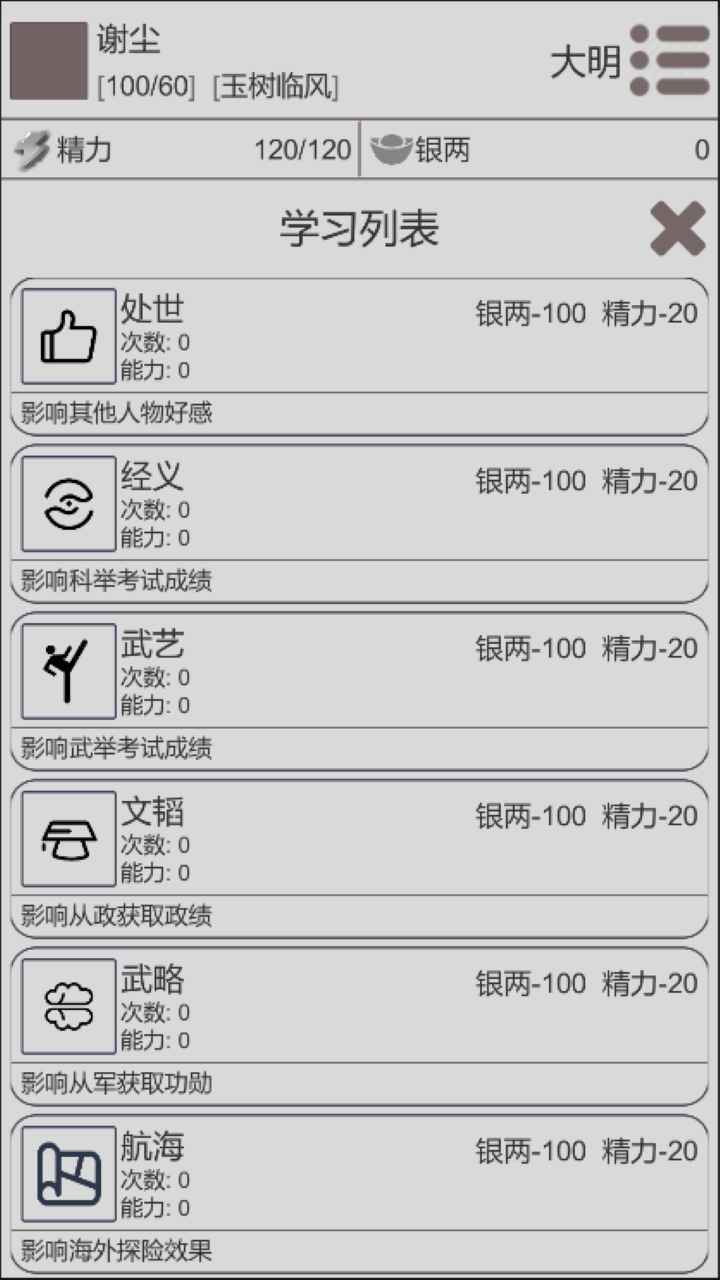Close the 学习列表 panel
This screenshot has width=720, height=1280.
click(x=677, y=229)
